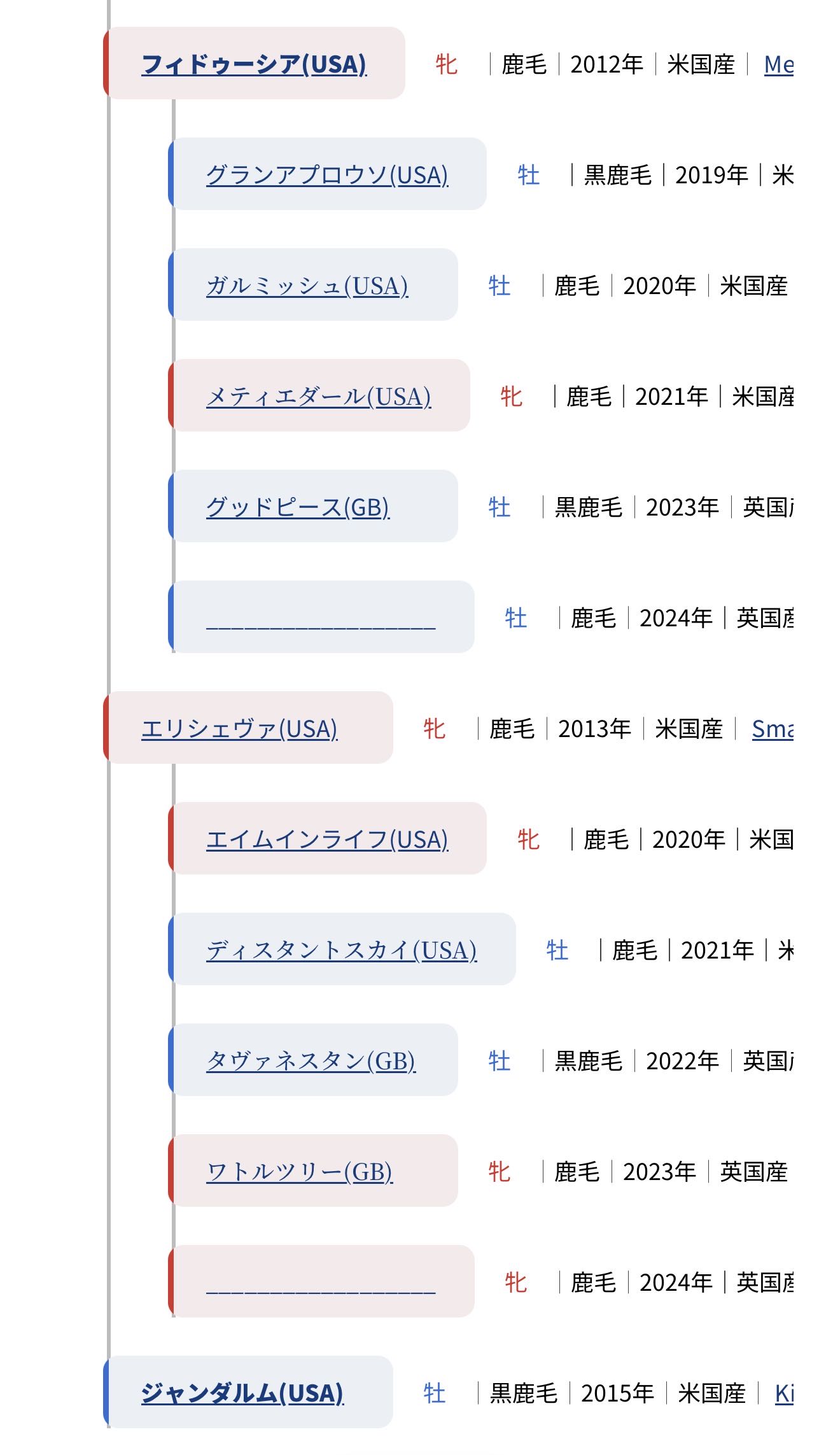Open グランアプロウソ(USA) horse page
Viewport: 840px width, 1455px height.
coord(327,174)
